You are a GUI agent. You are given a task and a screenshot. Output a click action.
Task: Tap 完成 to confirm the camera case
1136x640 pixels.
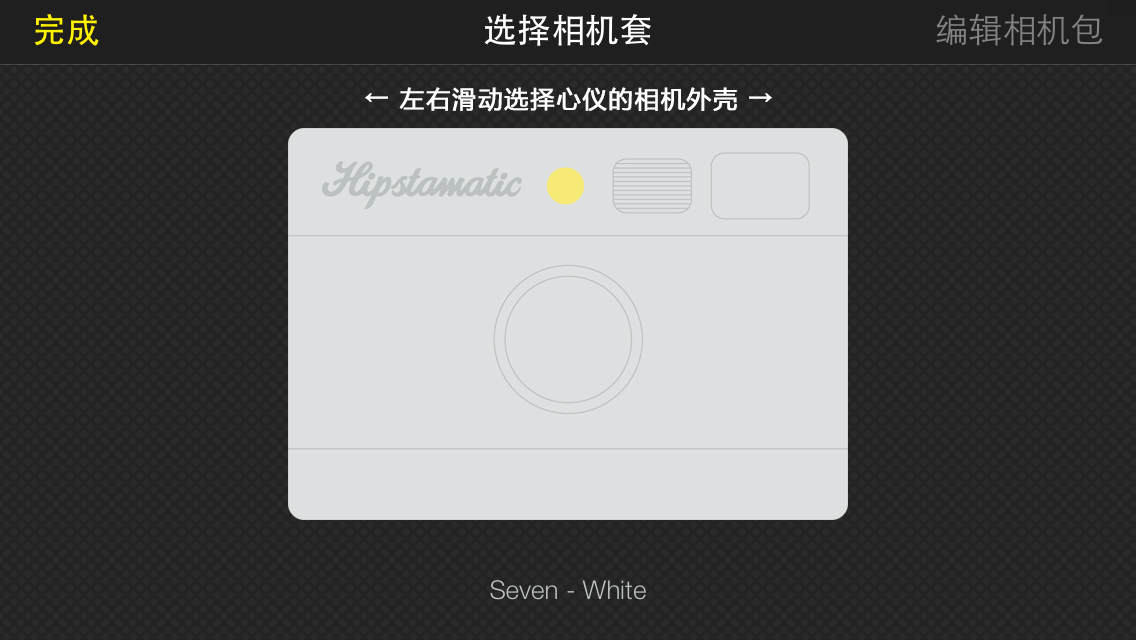click(66, 31)
